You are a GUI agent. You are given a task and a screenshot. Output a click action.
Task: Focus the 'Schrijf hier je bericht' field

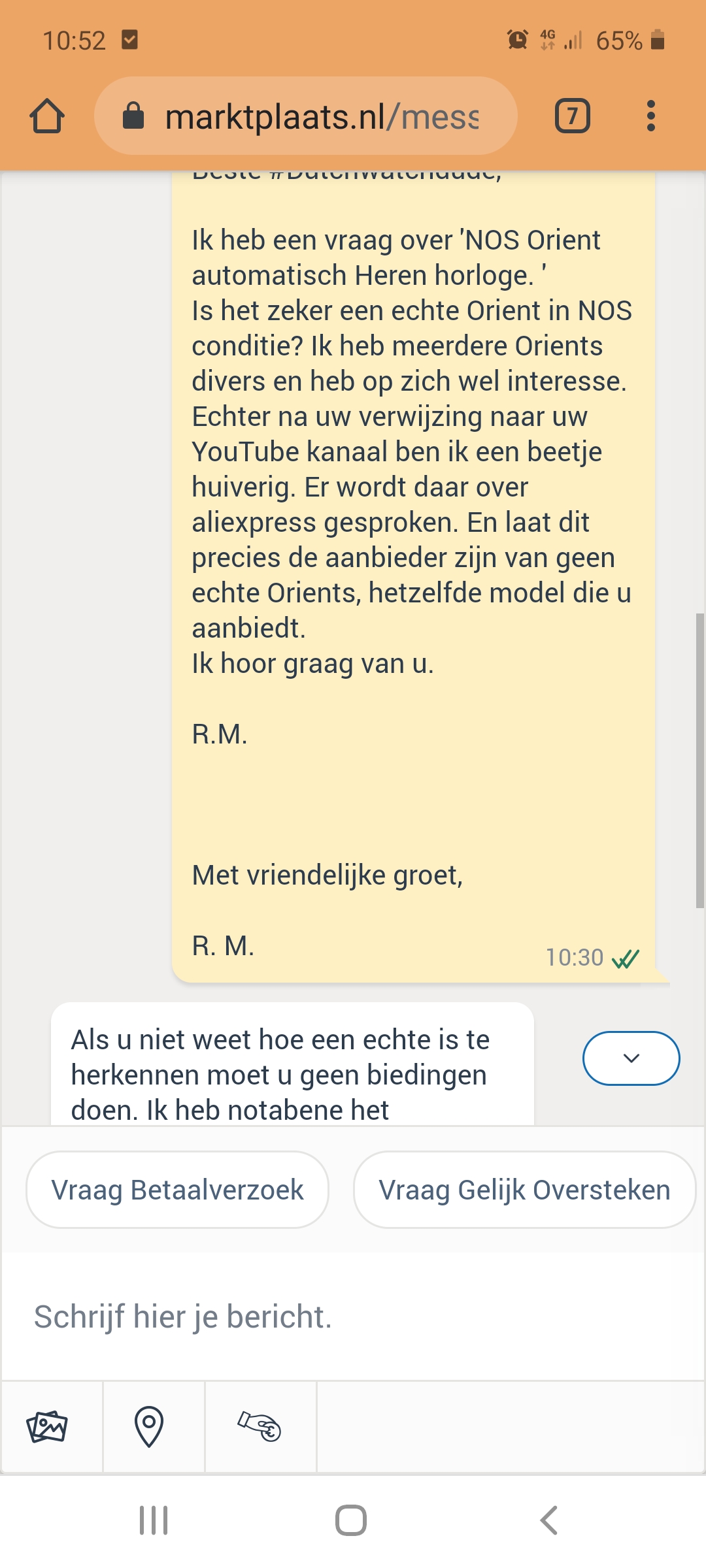[x=353, y=1316]
